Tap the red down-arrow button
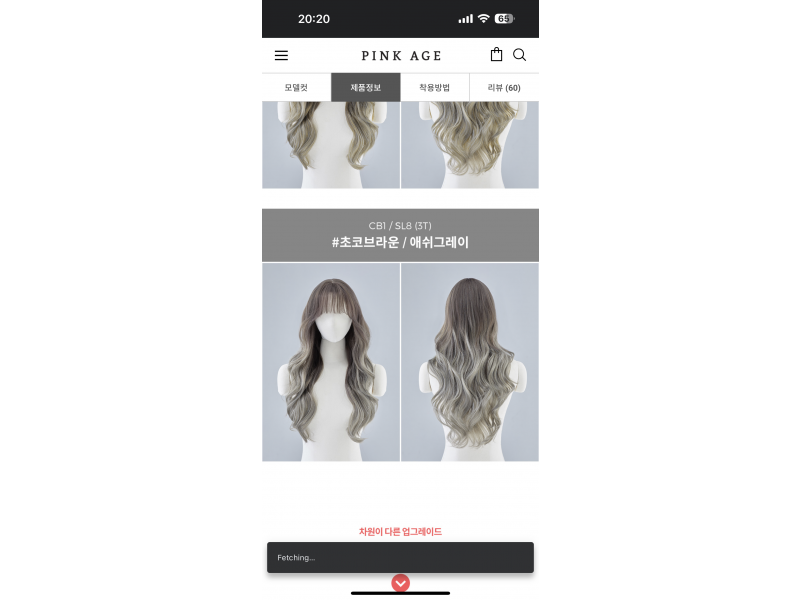Viewport: 800px width, 600px height. coord(400,583)
